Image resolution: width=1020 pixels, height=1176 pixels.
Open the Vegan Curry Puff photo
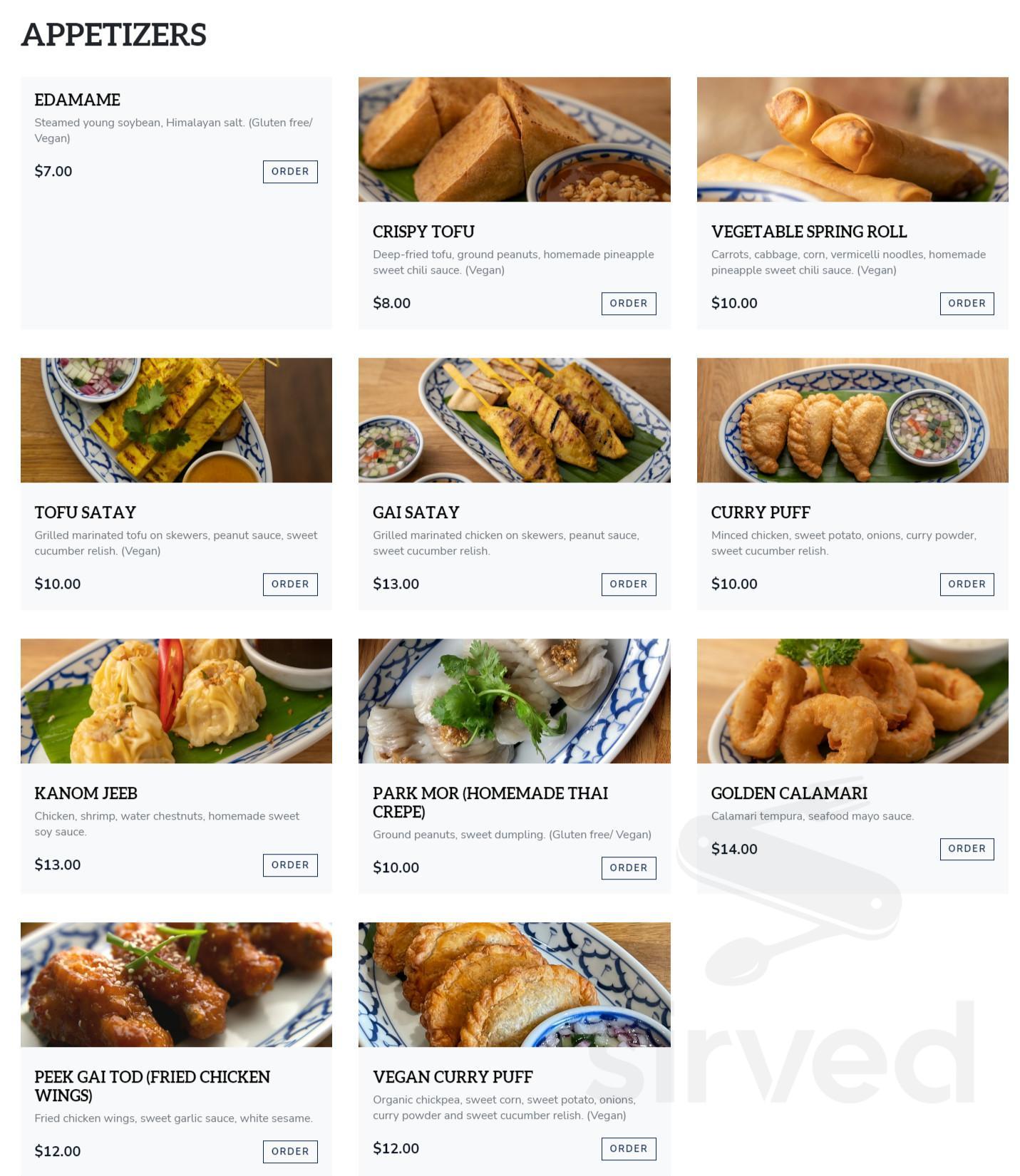(x=515, y=984)
